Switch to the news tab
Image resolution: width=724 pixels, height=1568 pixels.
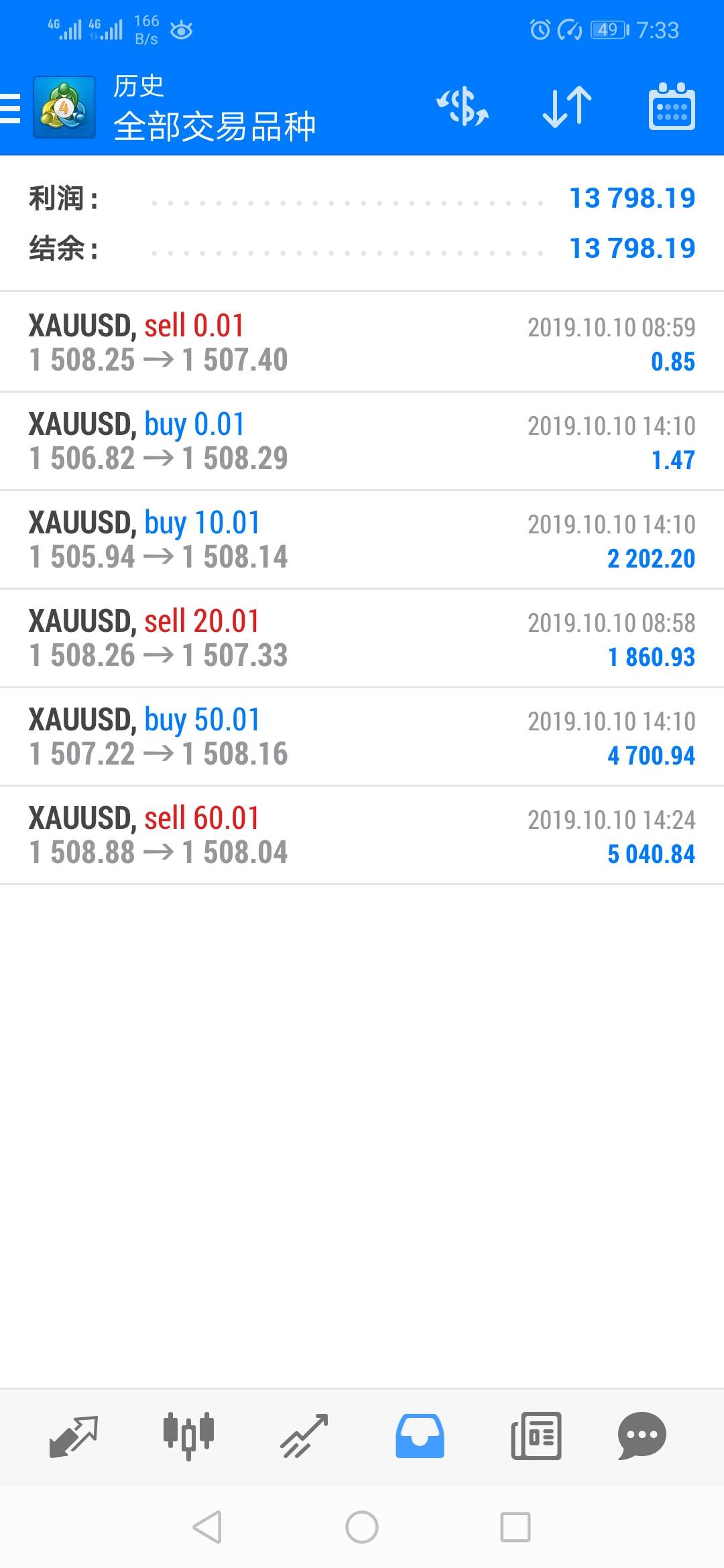click(536, 1435)
